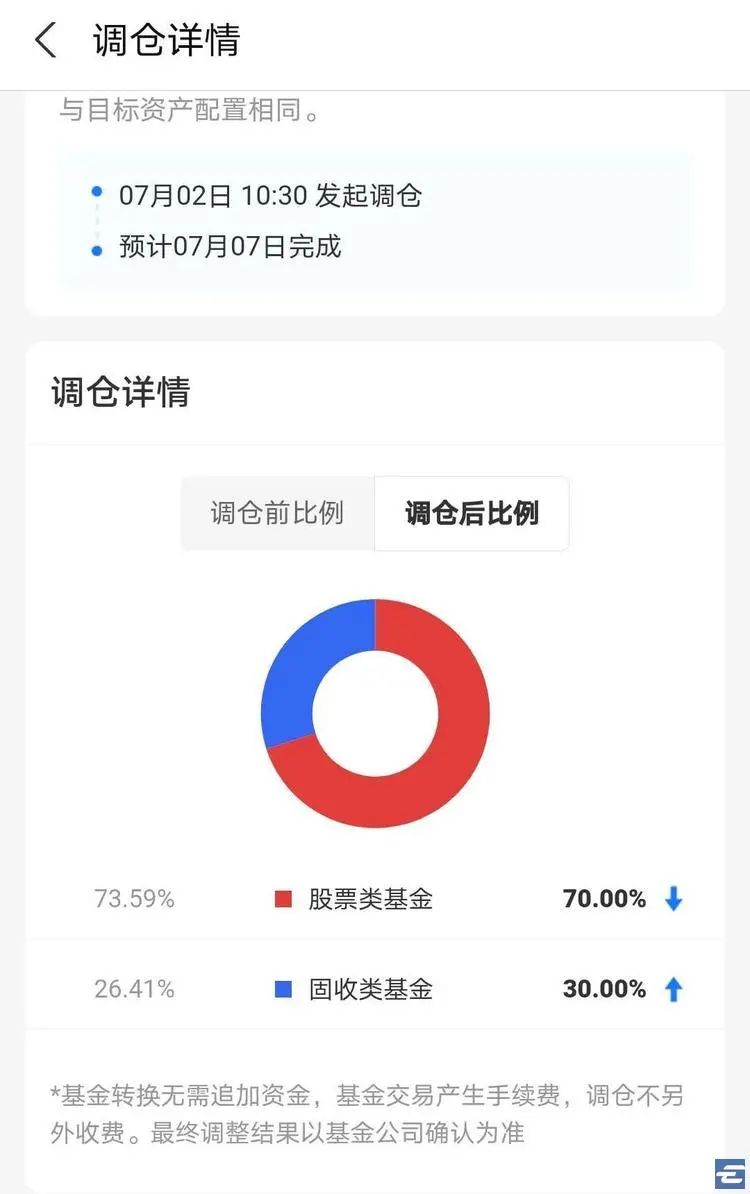The height and width of the screenshot is (1194, 750).
Task: Select the 固收类基金 legend label
Action: [368, 989]
